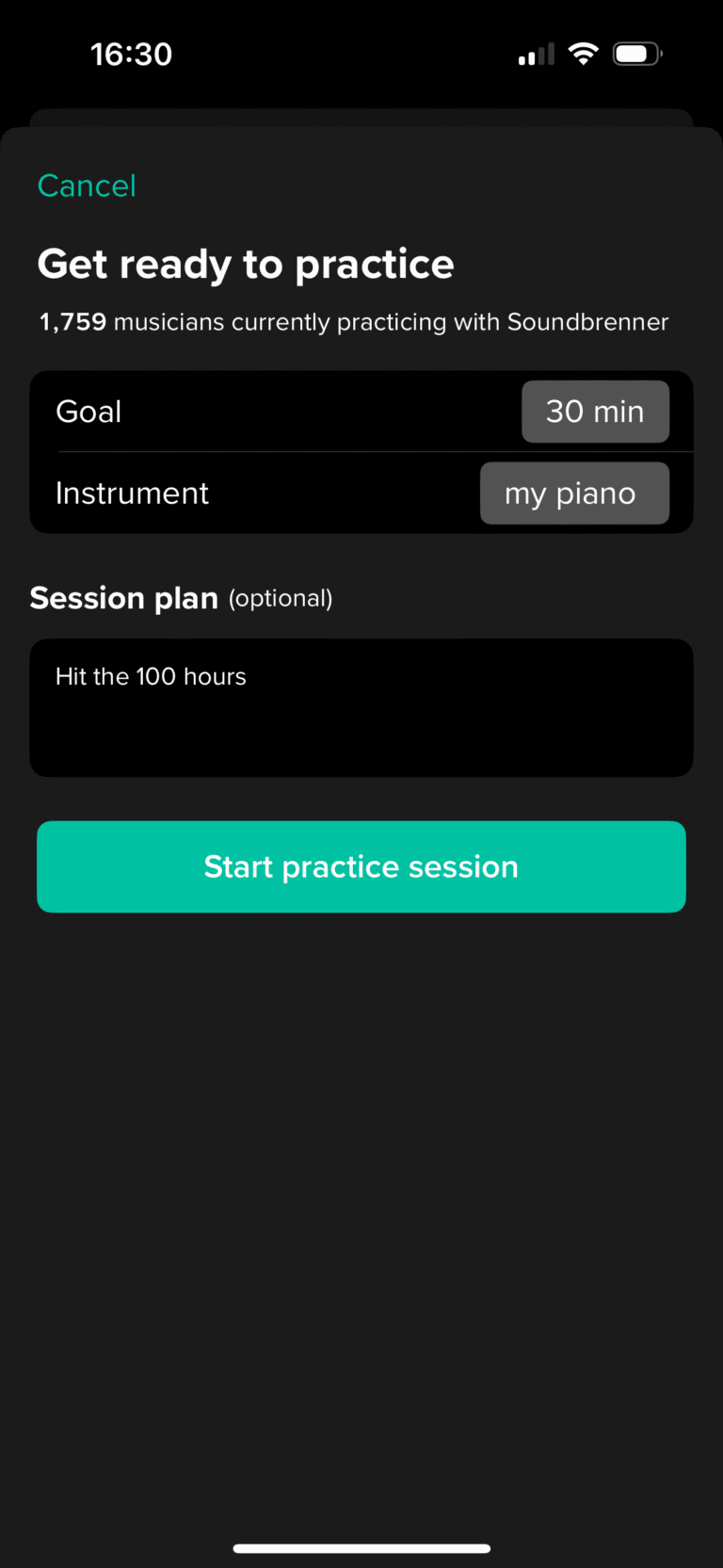Tap the Get ready to practice heading

pos(246,265)
